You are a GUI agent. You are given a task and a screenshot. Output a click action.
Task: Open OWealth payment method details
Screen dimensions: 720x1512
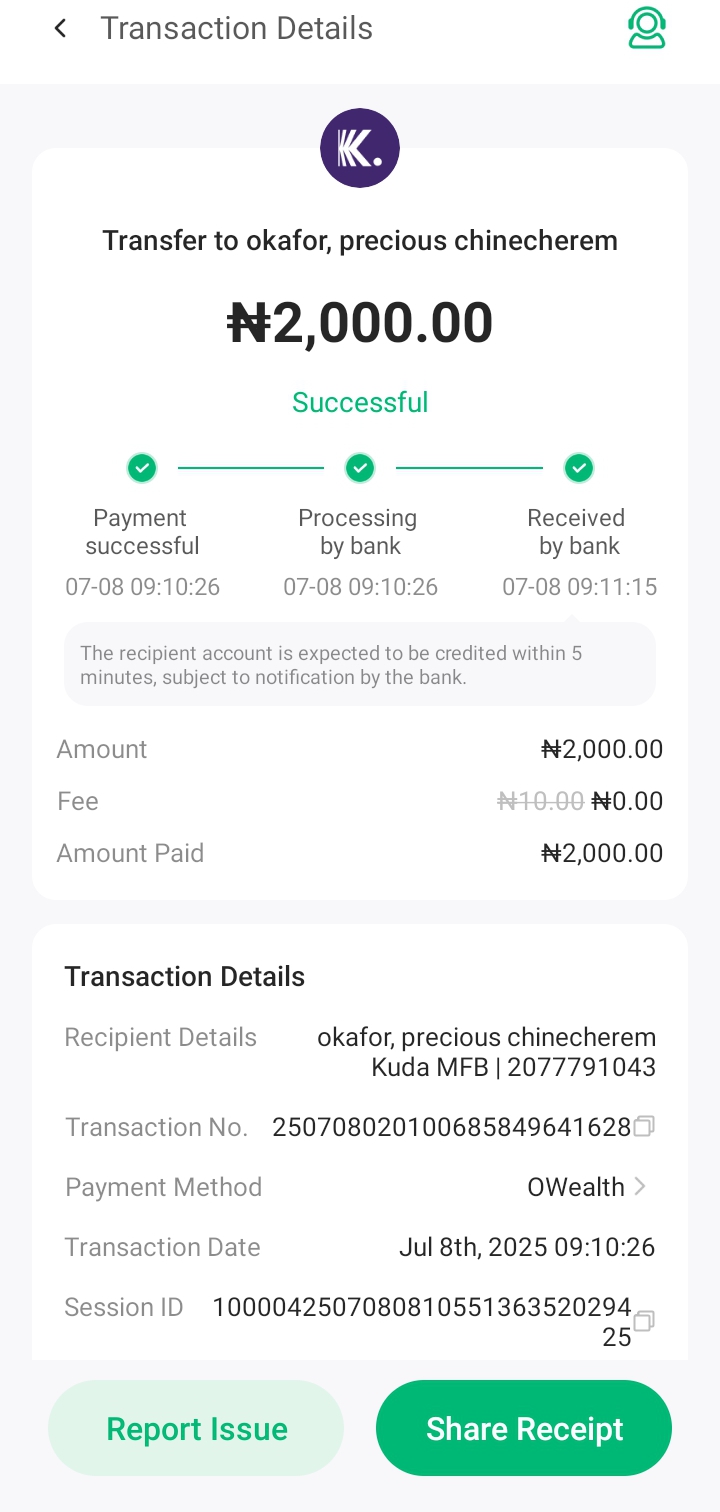click(590, 1187)
